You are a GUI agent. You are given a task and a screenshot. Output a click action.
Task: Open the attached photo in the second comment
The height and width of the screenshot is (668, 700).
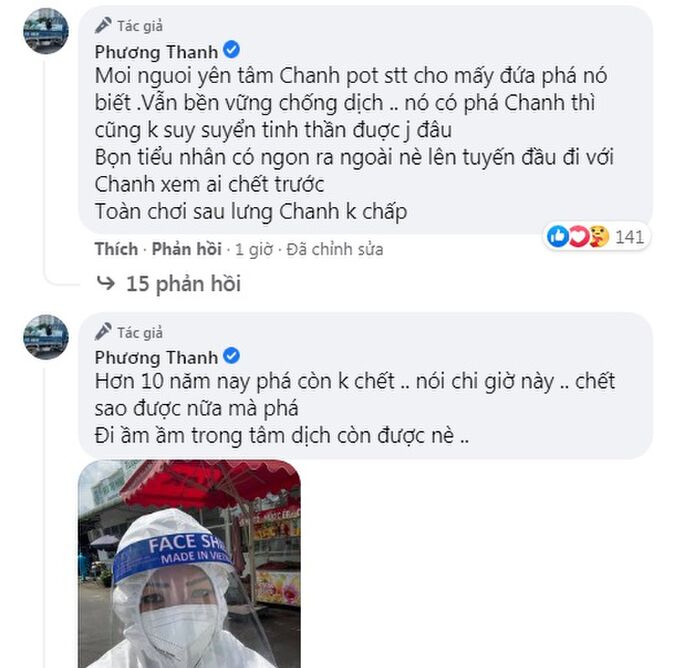pos(189,565)
